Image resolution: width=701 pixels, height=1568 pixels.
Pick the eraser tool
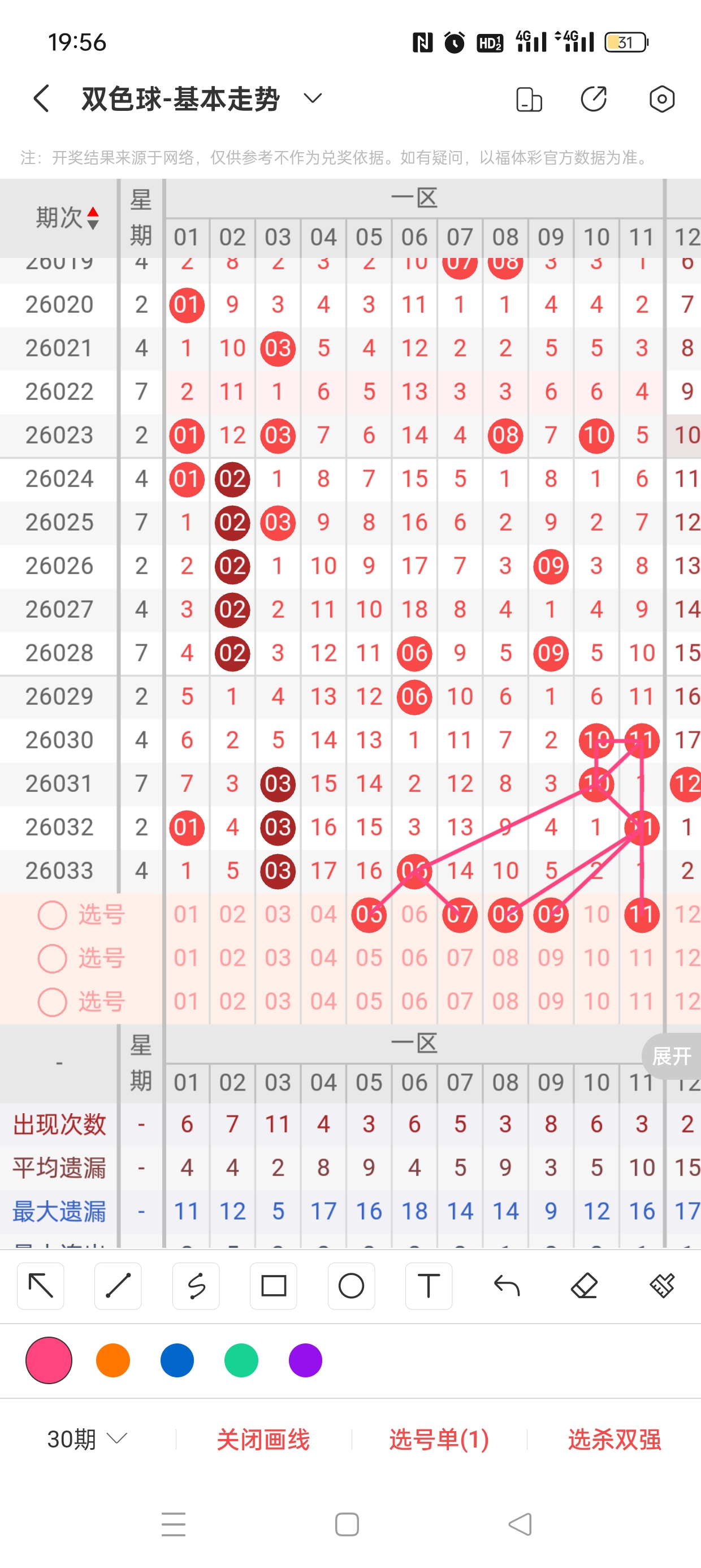[x=584, y=1286]
